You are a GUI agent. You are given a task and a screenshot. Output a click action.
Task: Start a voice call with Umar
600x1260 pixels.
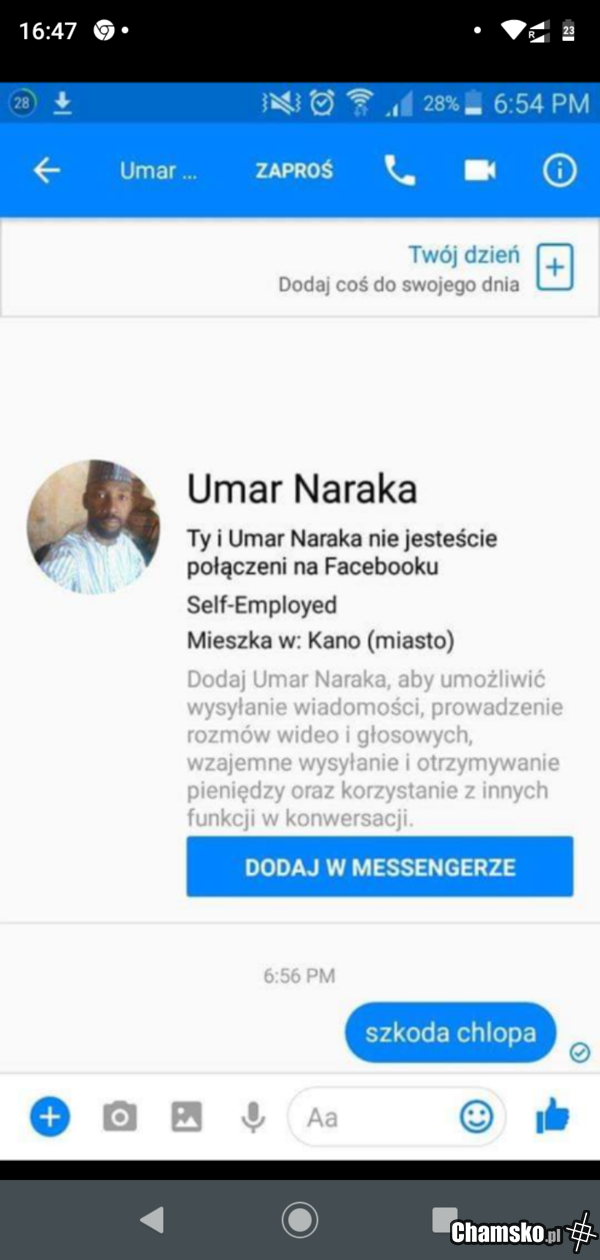click(x=400, y=170)
